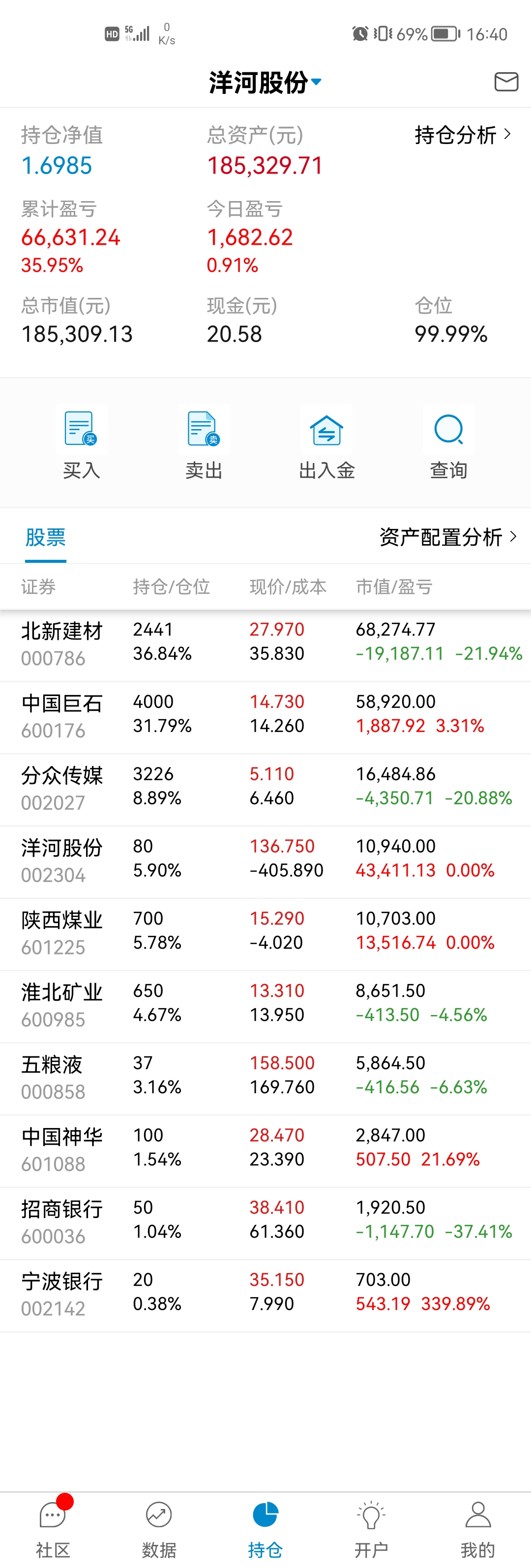The image size is (531, 1568).
Task: Open 持仓分析 position analysis
Action: click(x=462, y=135)
